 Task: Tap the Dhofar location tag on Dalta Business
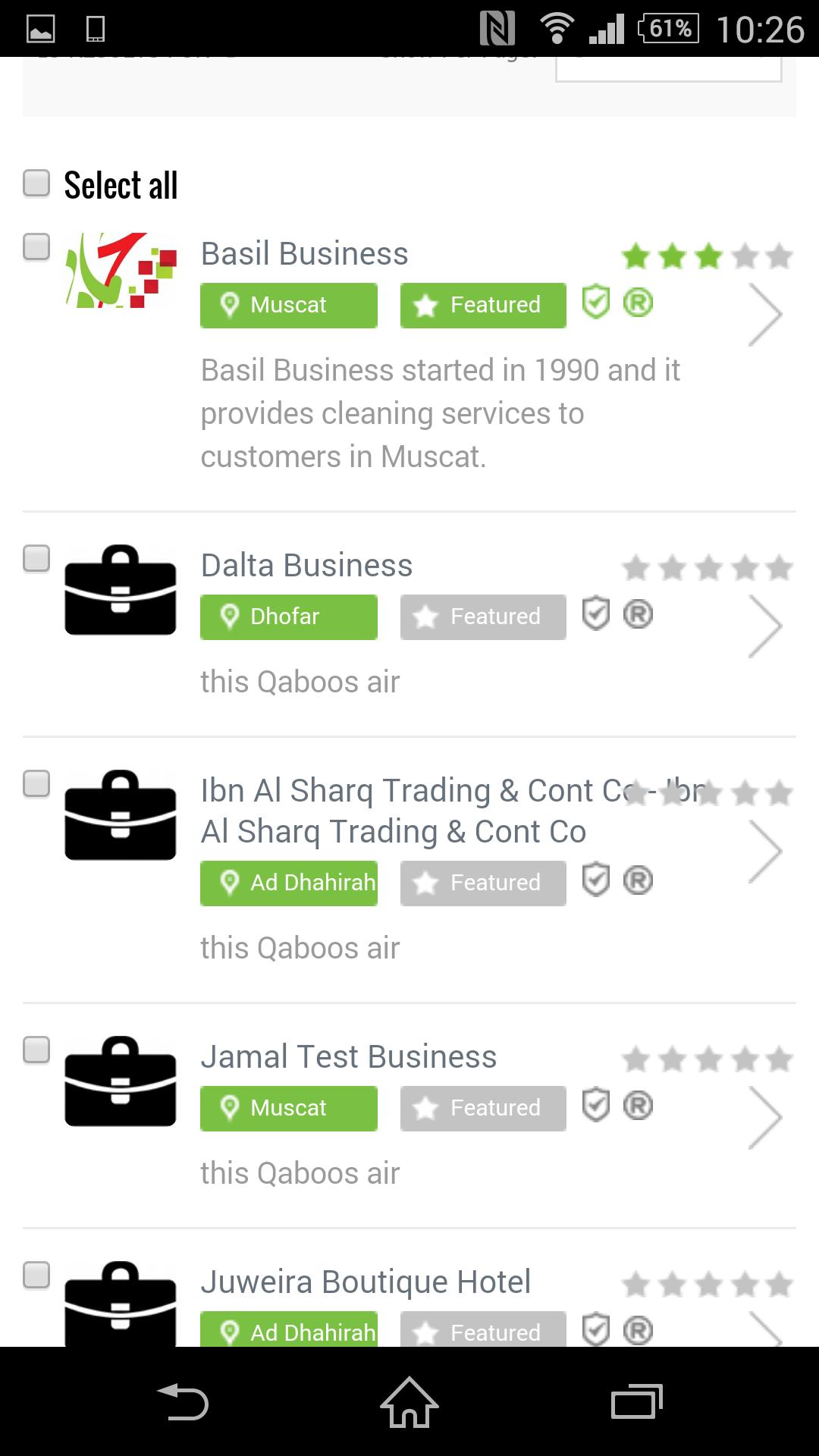tap(289, 617)
